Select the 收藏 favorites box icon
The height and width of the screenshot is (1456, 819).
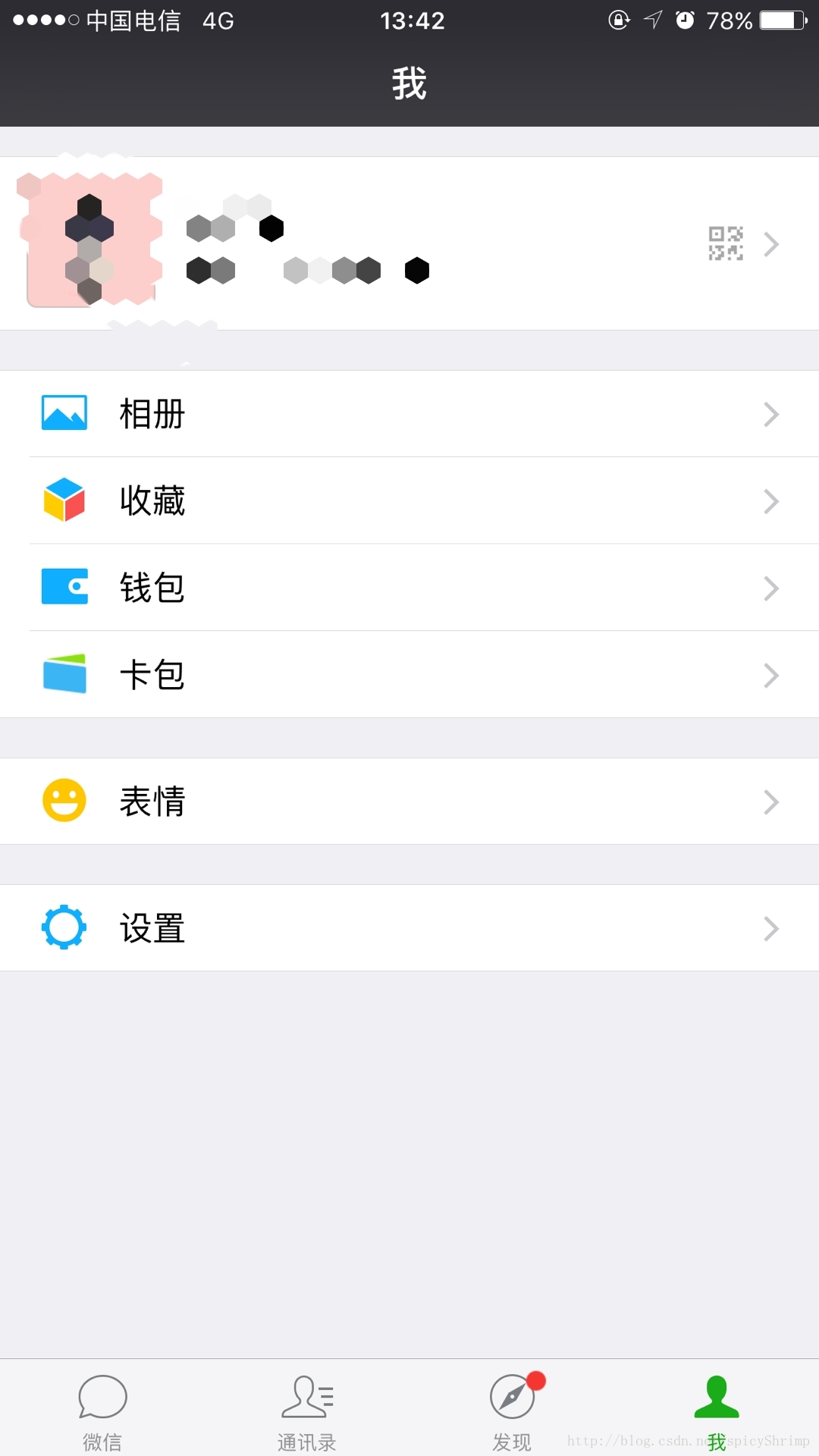(64, 500)
